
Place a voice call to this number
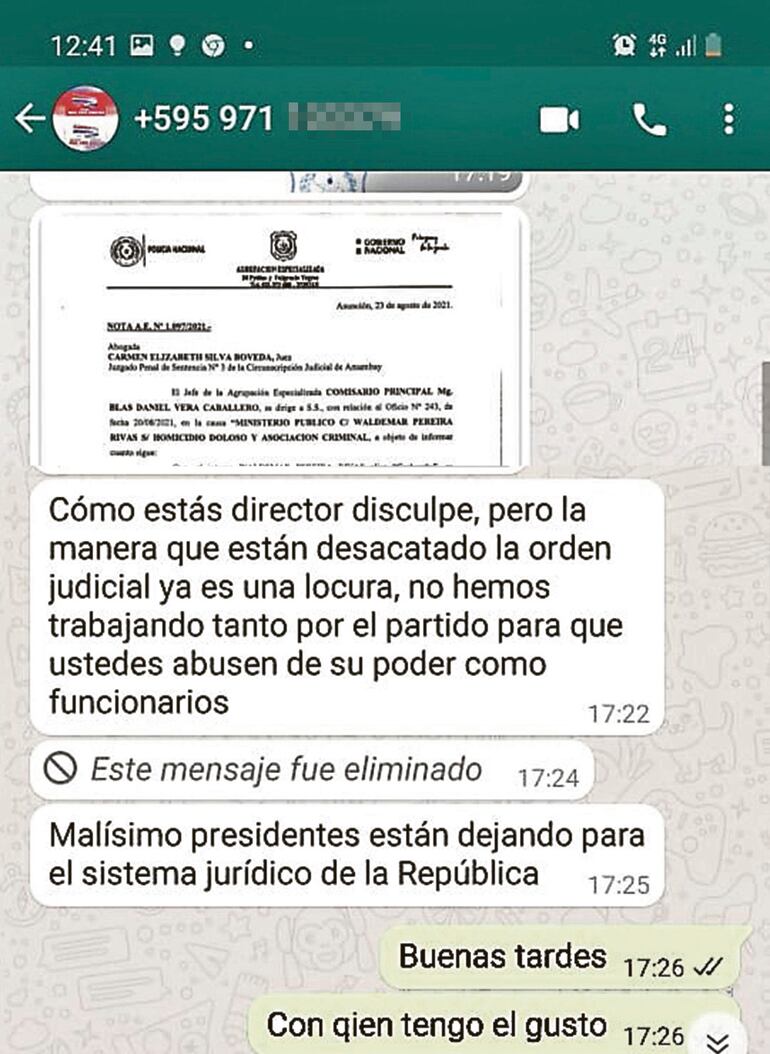(649, 120)
